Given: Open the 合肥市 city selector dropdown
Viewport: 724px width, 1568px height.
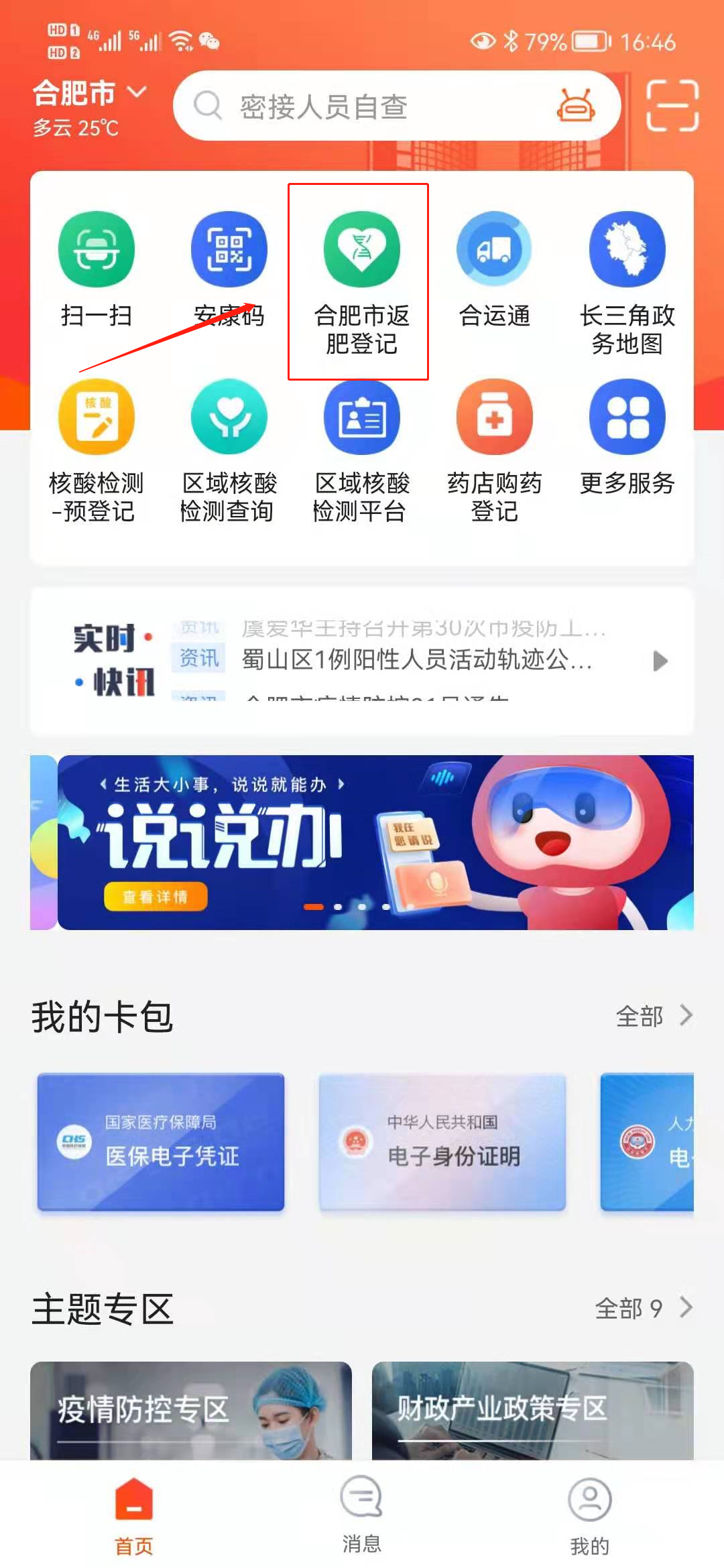Looking at the screenshot, I should click(x=89, y=92).
